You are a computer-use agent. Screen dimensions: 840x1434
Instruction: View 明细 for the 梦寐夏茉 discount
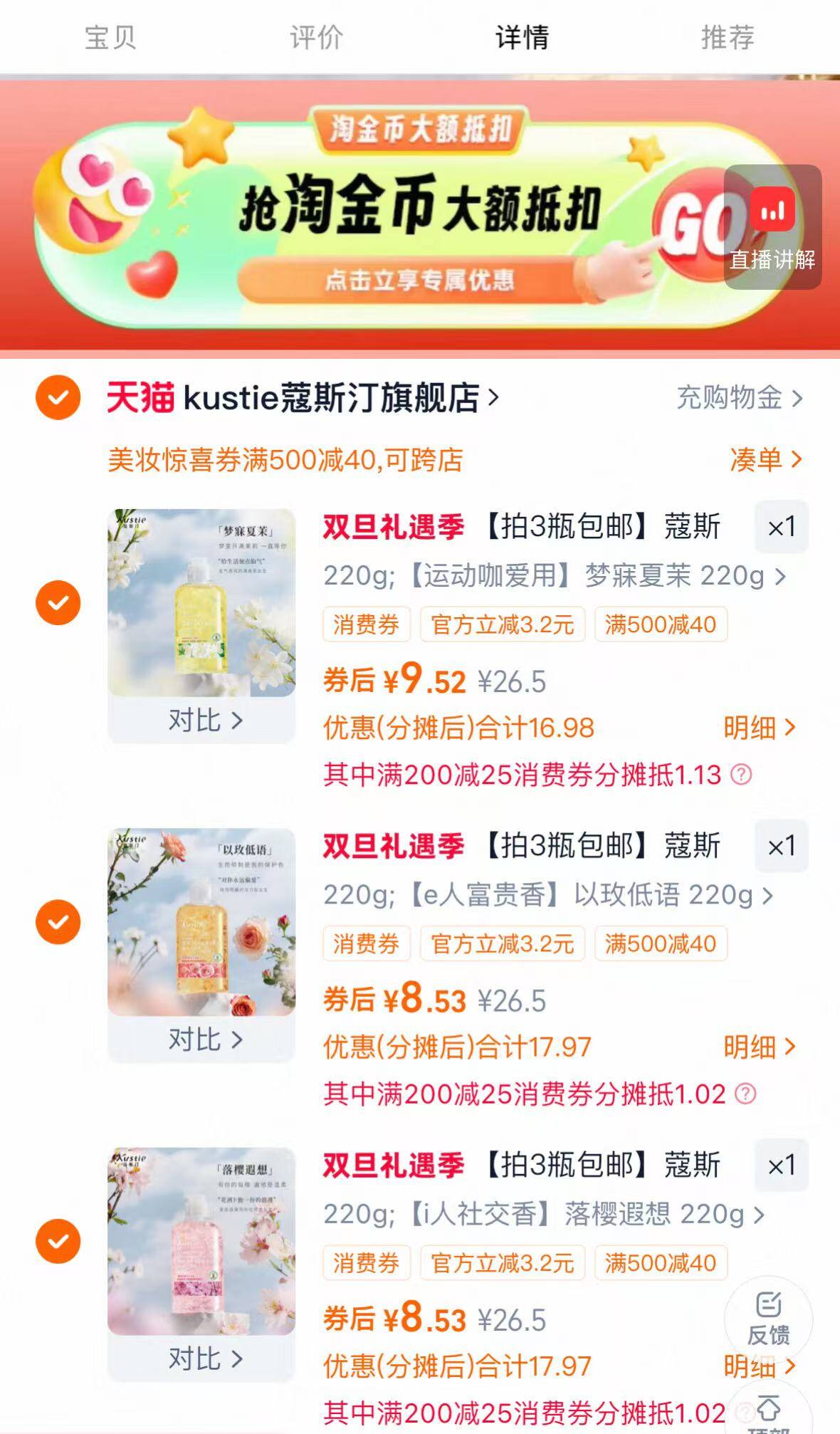(759, 728)
